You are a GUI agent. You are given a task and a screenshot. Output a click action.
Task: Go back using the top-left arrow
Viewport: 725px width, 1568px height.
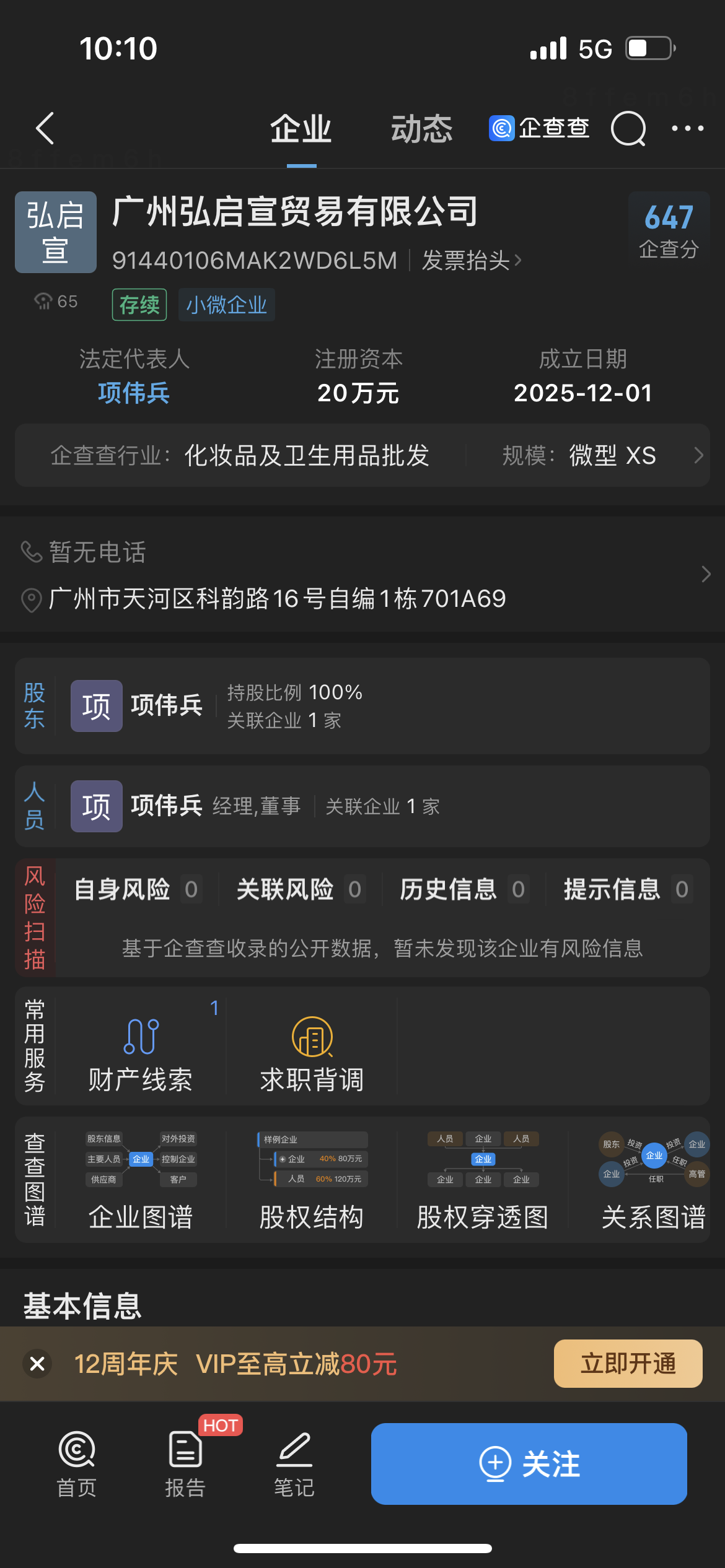[x=45, y=128]
